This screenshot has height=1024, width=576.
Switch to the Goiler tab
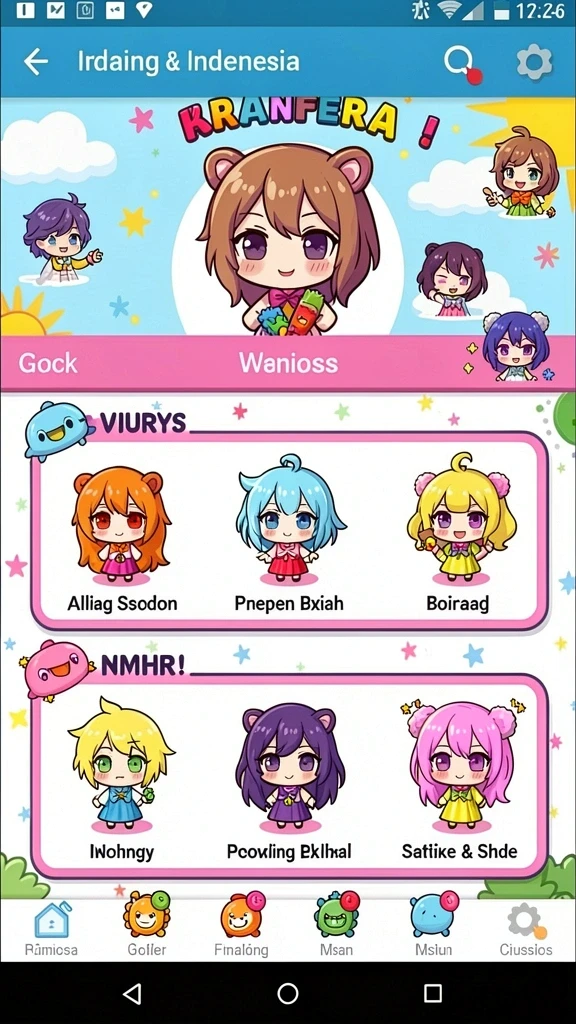tap(146, 925)
